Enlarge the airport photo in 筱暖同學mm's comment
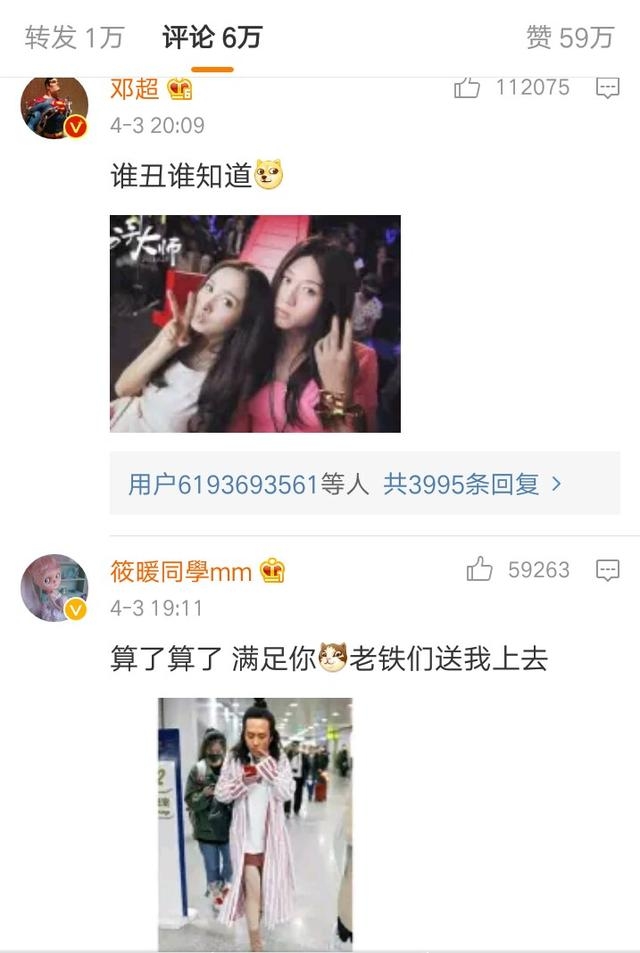The image size is (640, 953). pos(255,824)
